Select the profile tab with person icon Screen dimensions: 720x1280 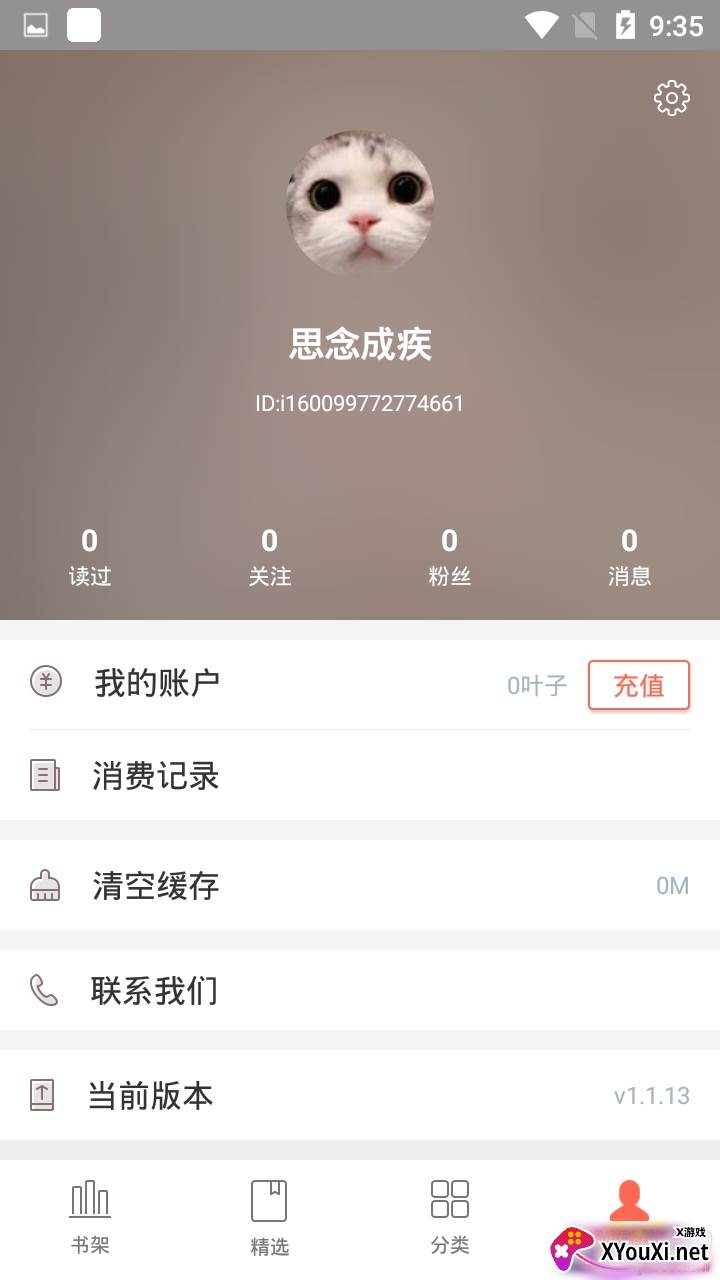tap(629, 1205)
